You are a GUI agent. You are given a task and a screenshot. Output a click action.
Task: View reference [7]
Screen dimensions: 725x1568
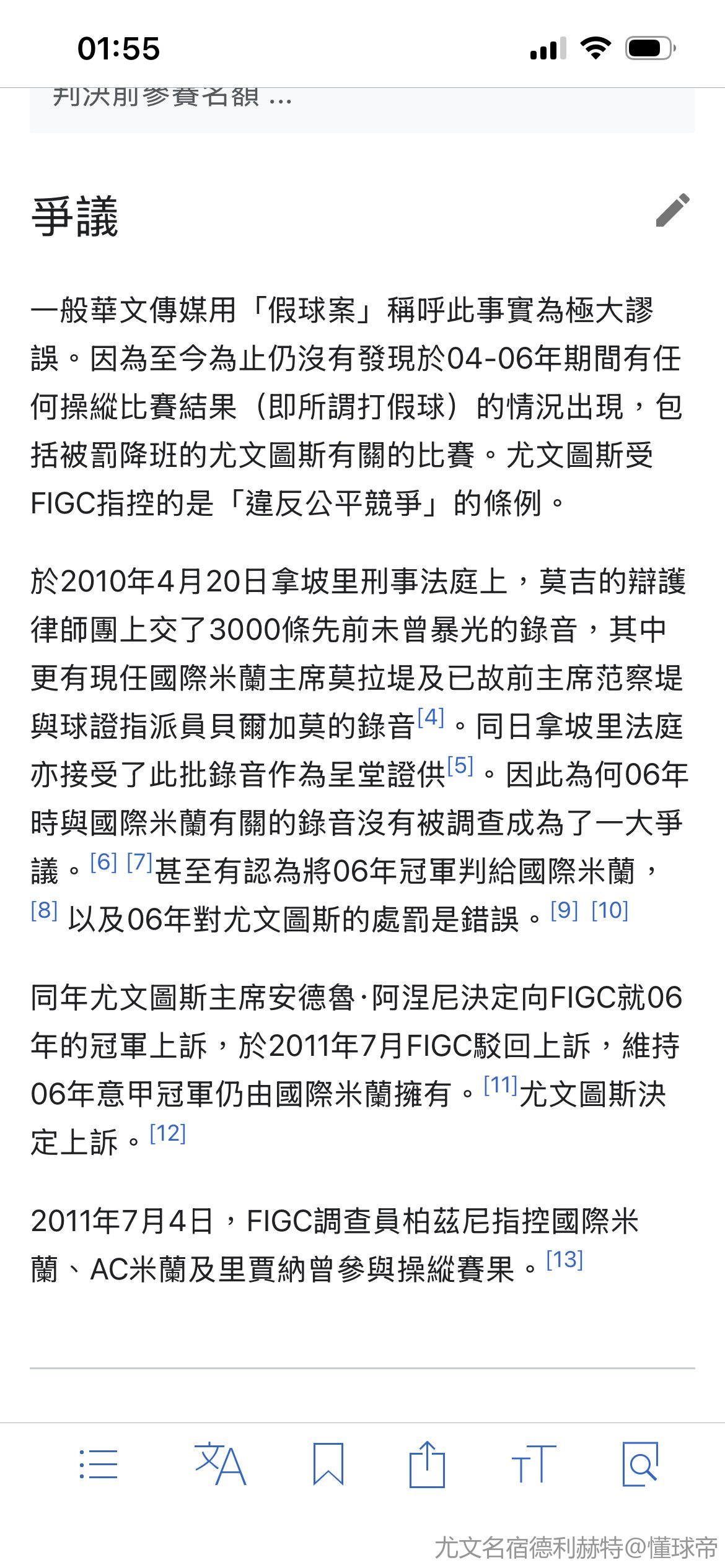tap(139, 861)
